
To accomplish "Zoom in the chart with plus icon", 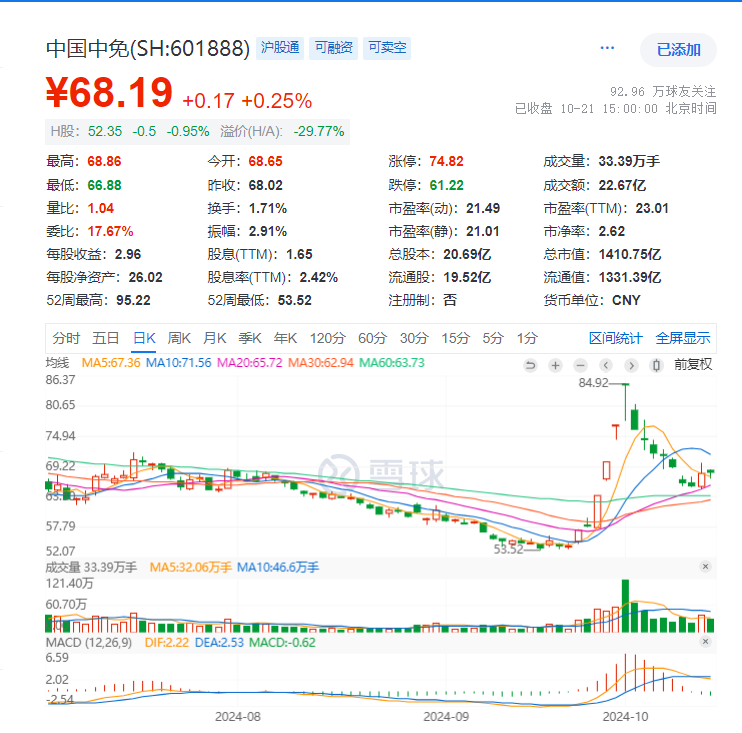I will coord(556,365).
